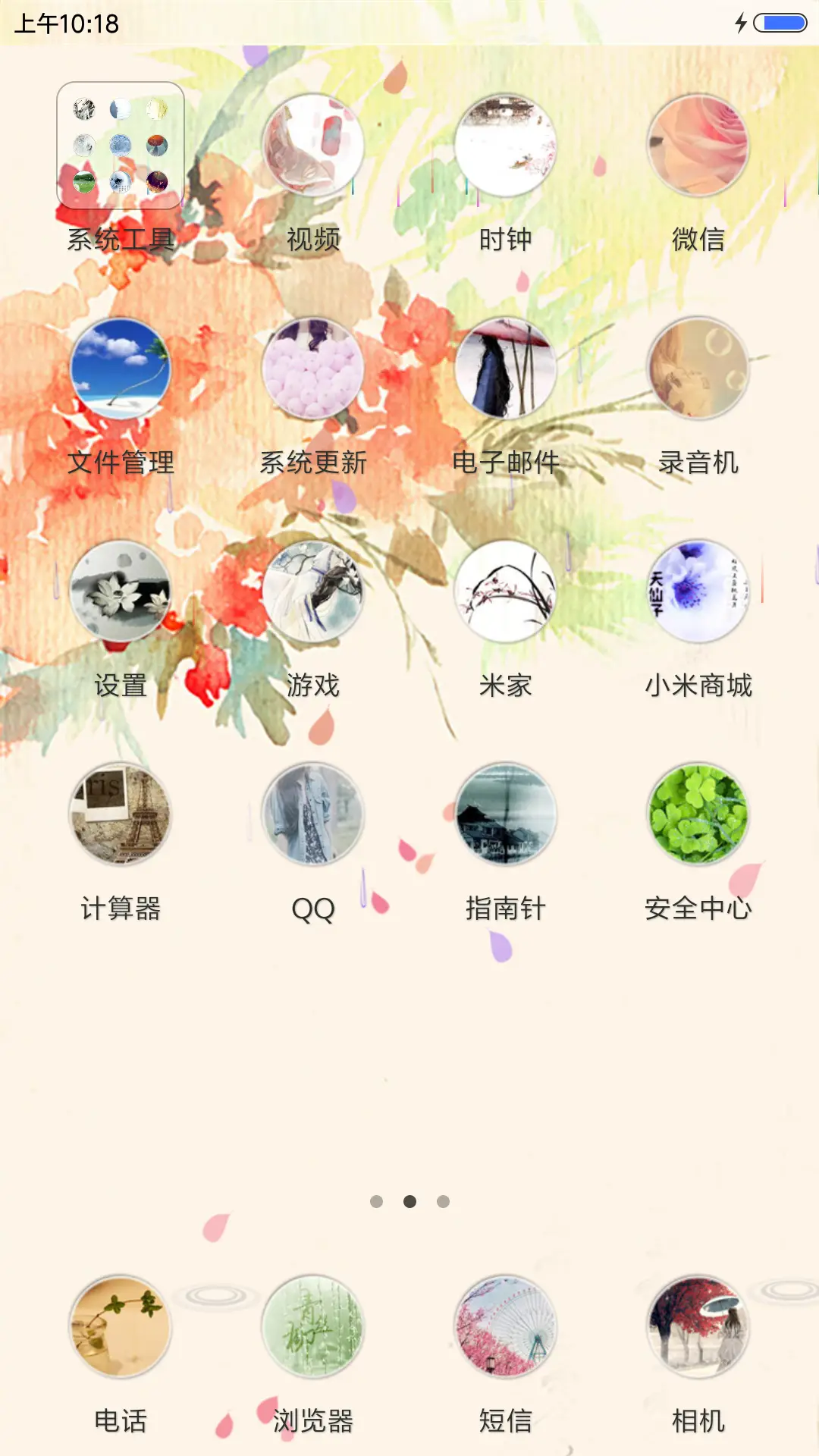Open the 设置 settings app
This screenshot has width=819, height=1456.
tap(121, 595)
